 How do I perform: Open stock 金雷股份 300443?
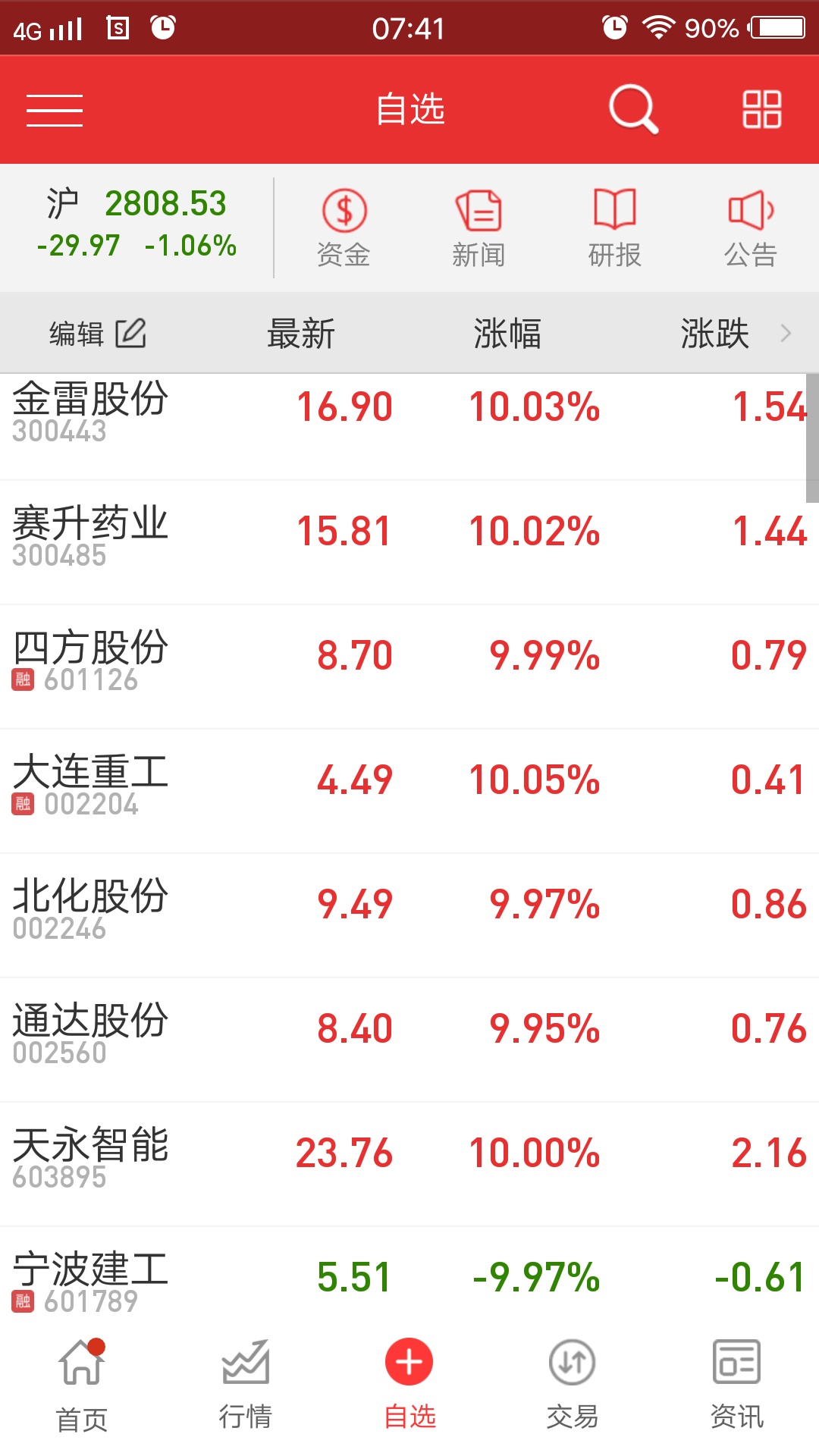point(409,418)
